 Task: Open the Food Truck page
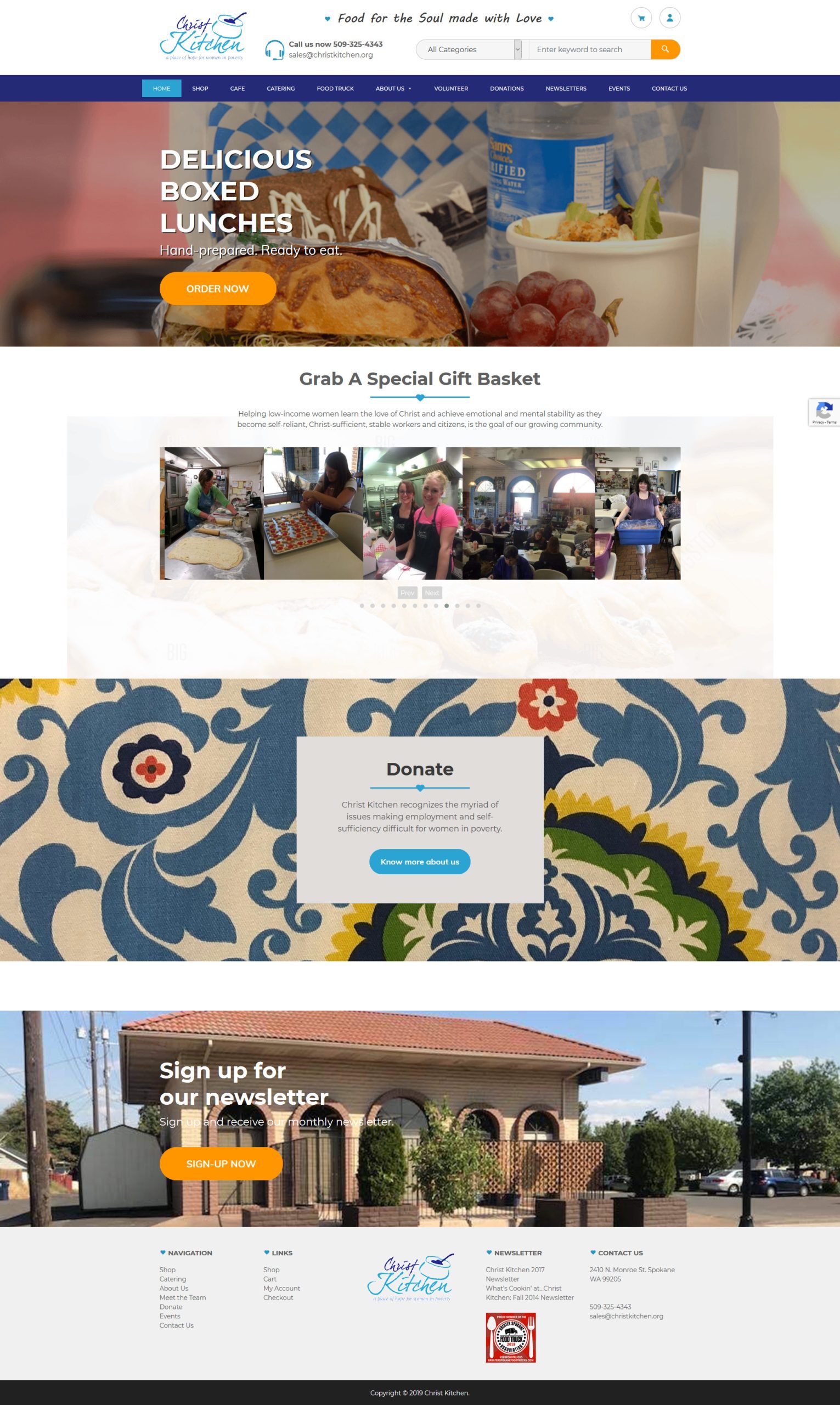point(335,88)
